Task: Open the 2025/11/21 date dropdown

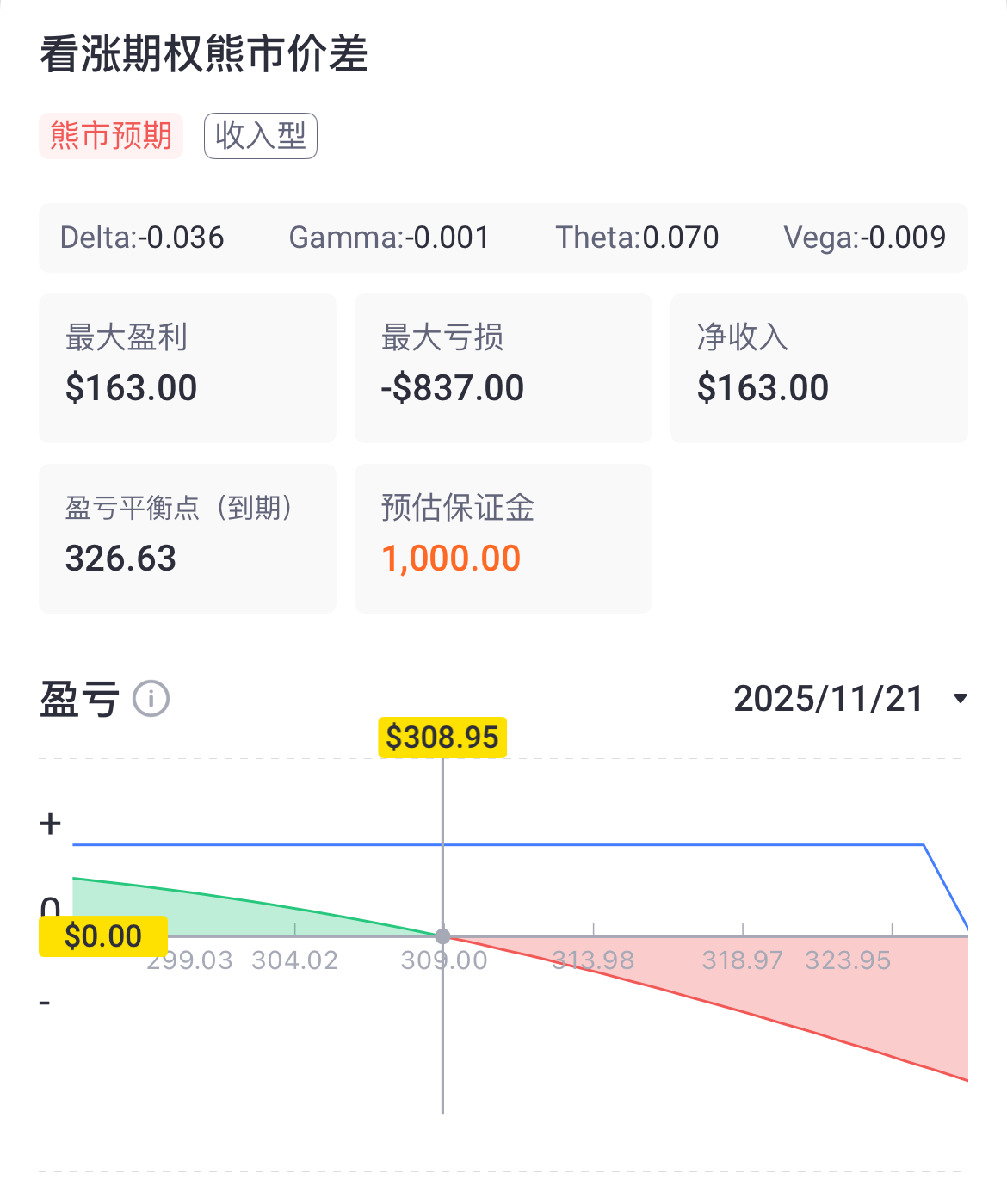Action: 850,699
